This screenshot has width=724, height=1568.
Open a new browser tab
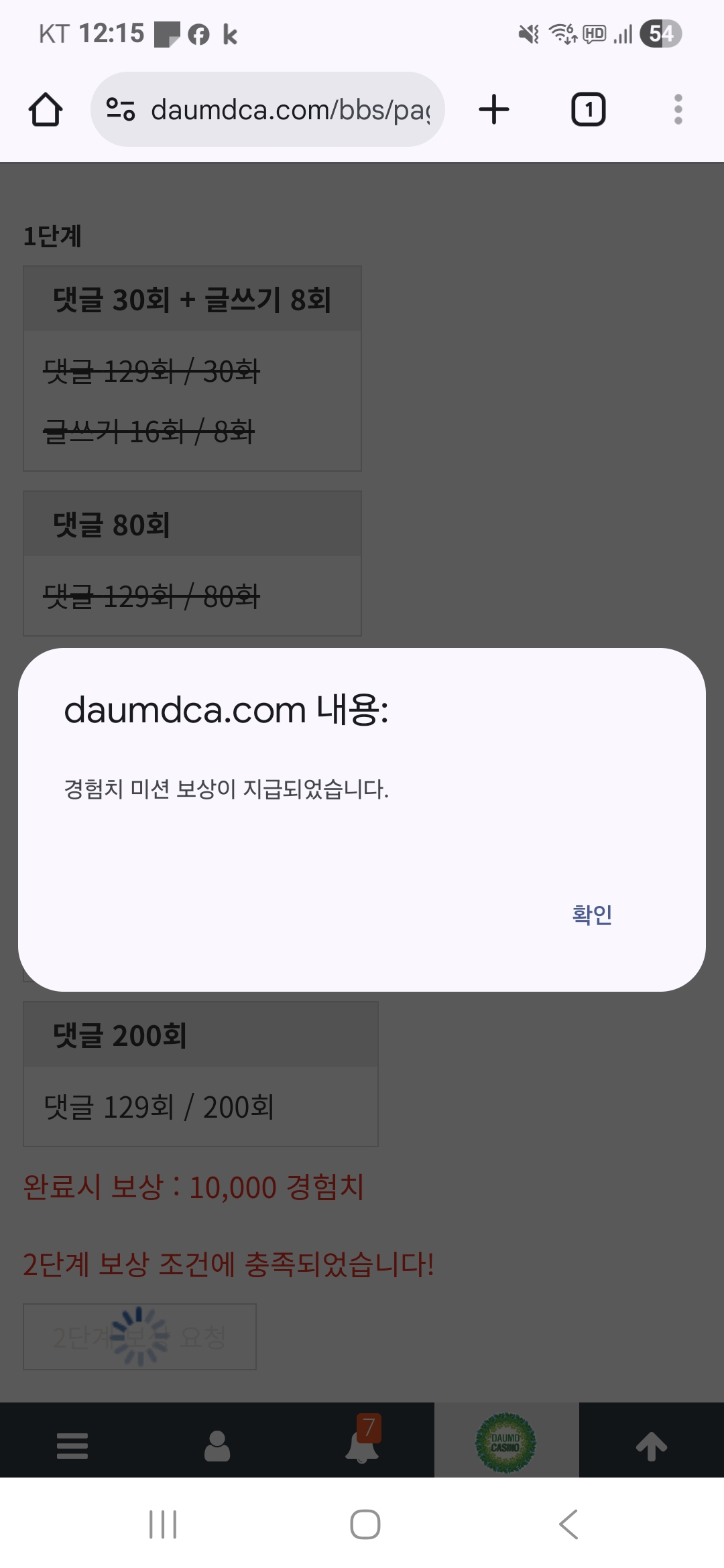[494, 109]
